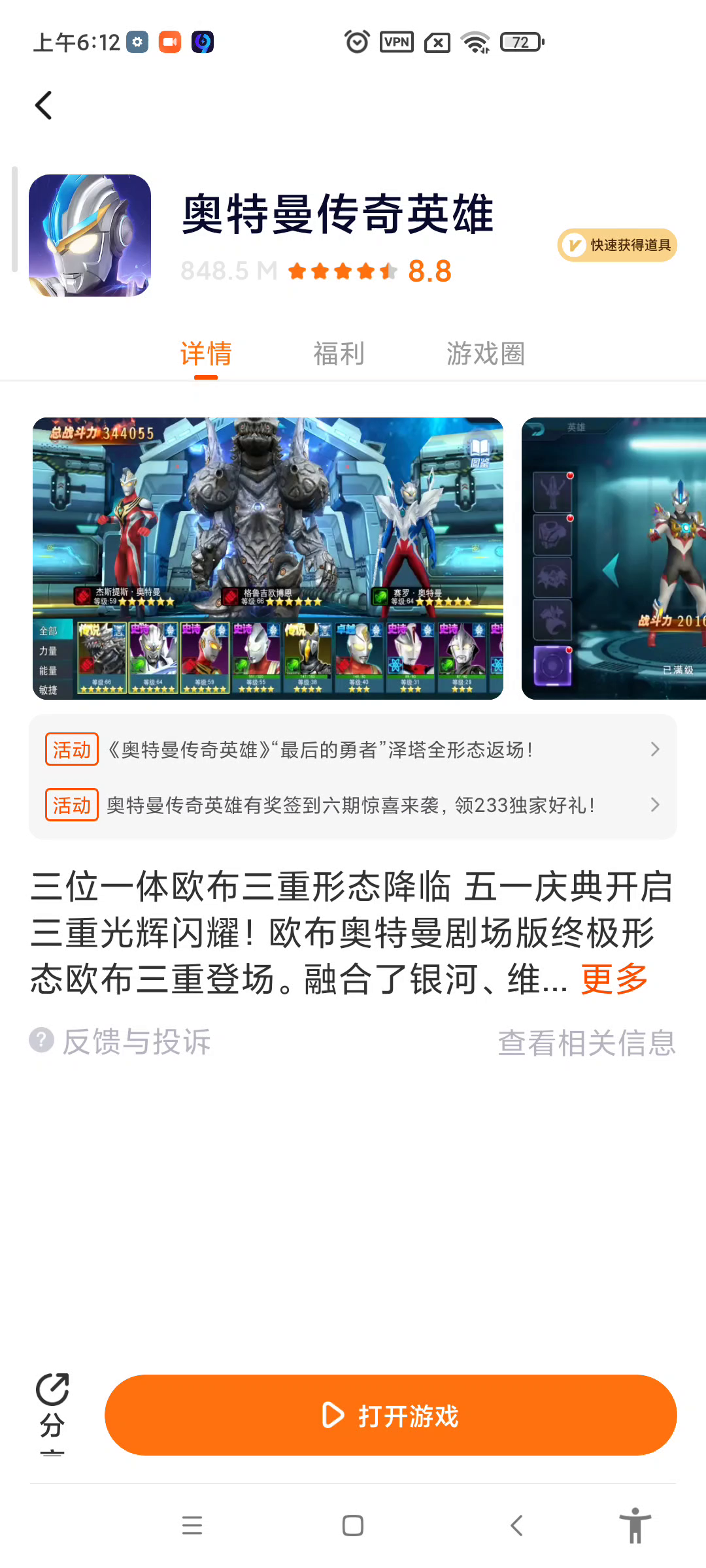Switch to the 游戏圈 tab
The width and height of the screenshot is (706, 1568).
tap(486, 353)
